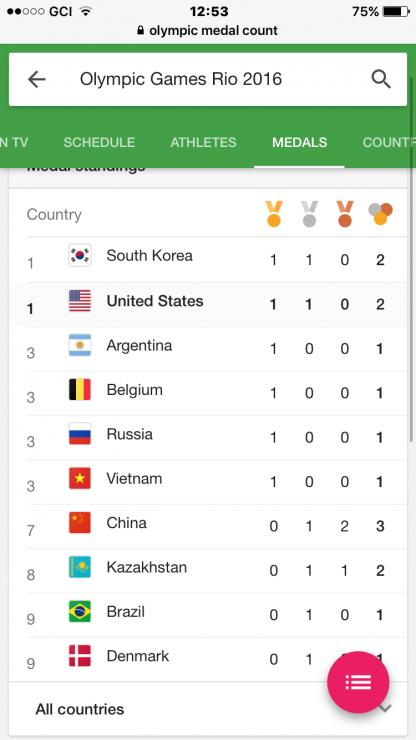Open the Brazil medal row
The image size is (416, 740).
(x=208, y=615)
